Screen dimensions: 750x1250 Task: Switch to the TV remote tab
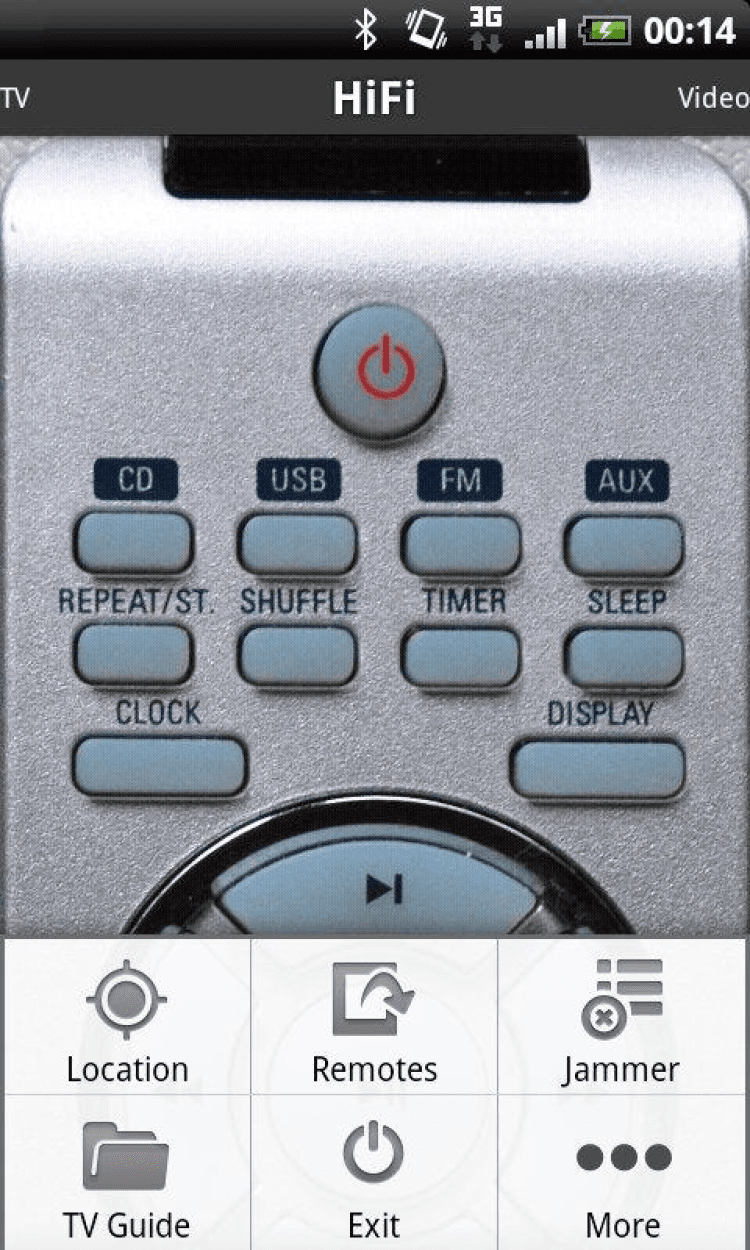click(x=16, y=98)
